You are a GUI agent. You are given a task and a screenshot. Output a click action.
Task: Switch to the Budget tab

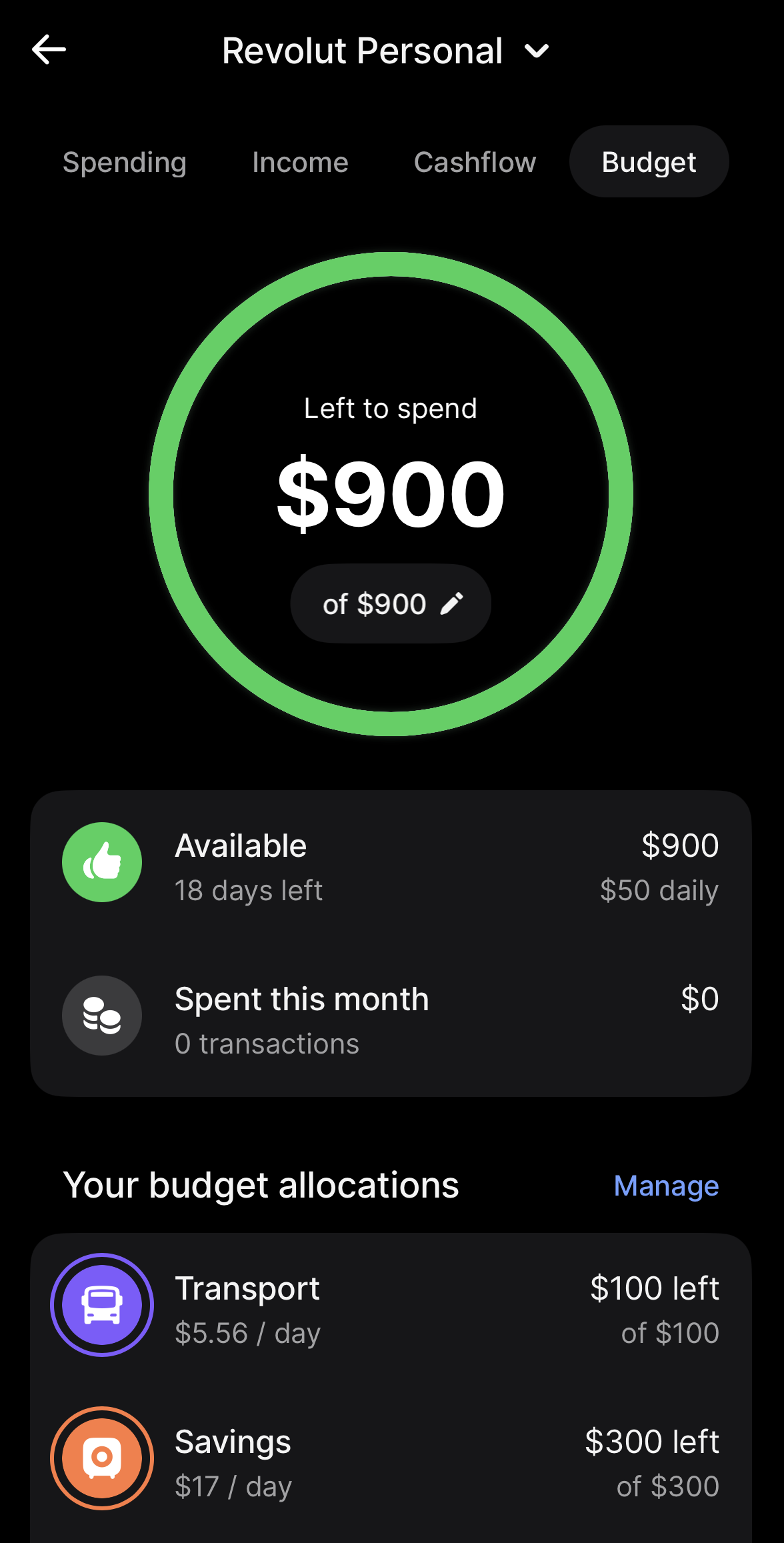coord(648,161)
